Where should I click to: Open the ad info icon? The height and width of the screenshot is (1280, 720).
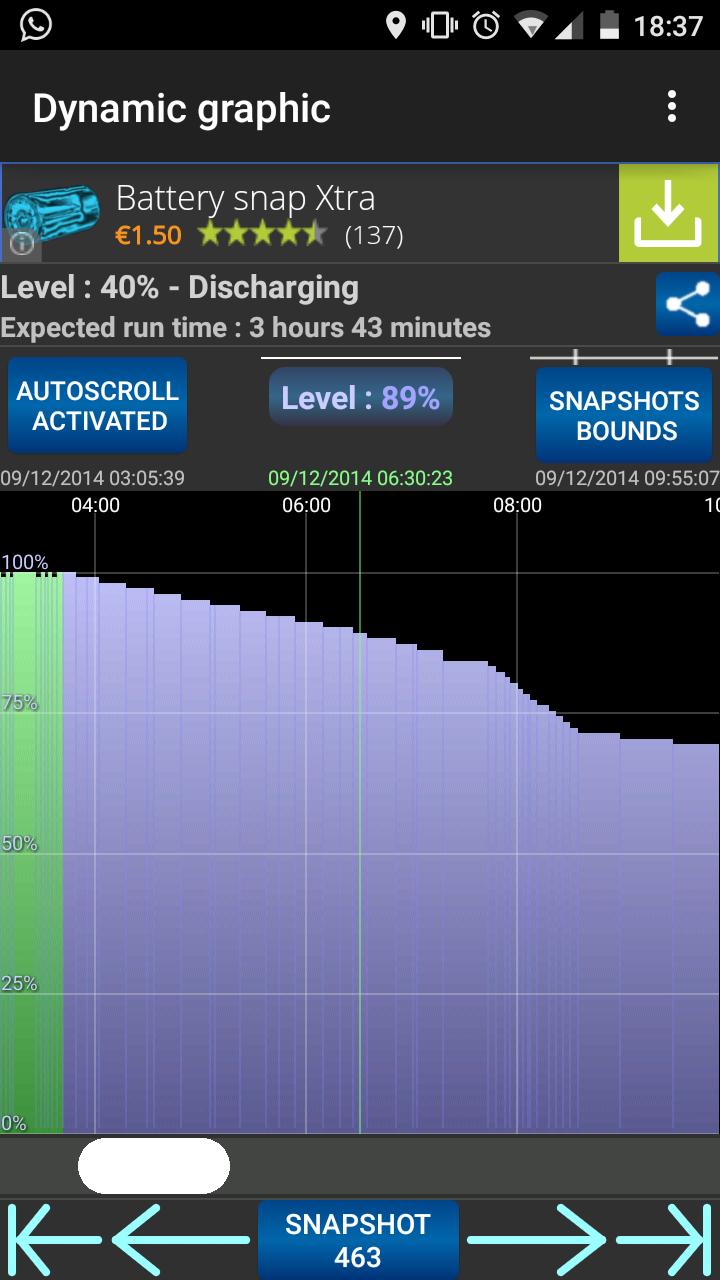(x=22, y=242)
